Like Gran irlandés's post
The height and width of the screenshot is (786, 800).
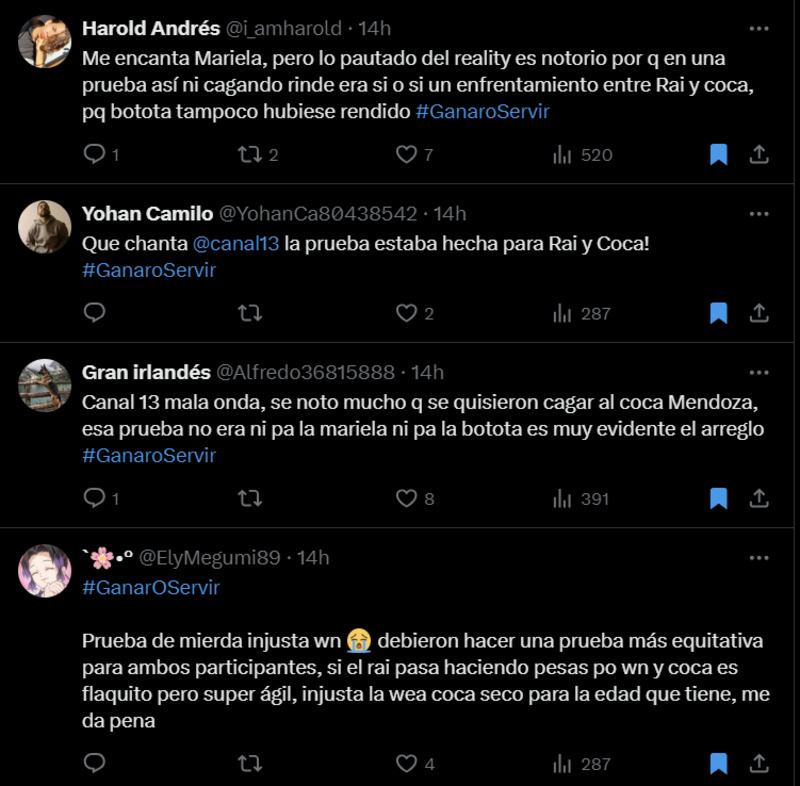pos(406,498)
